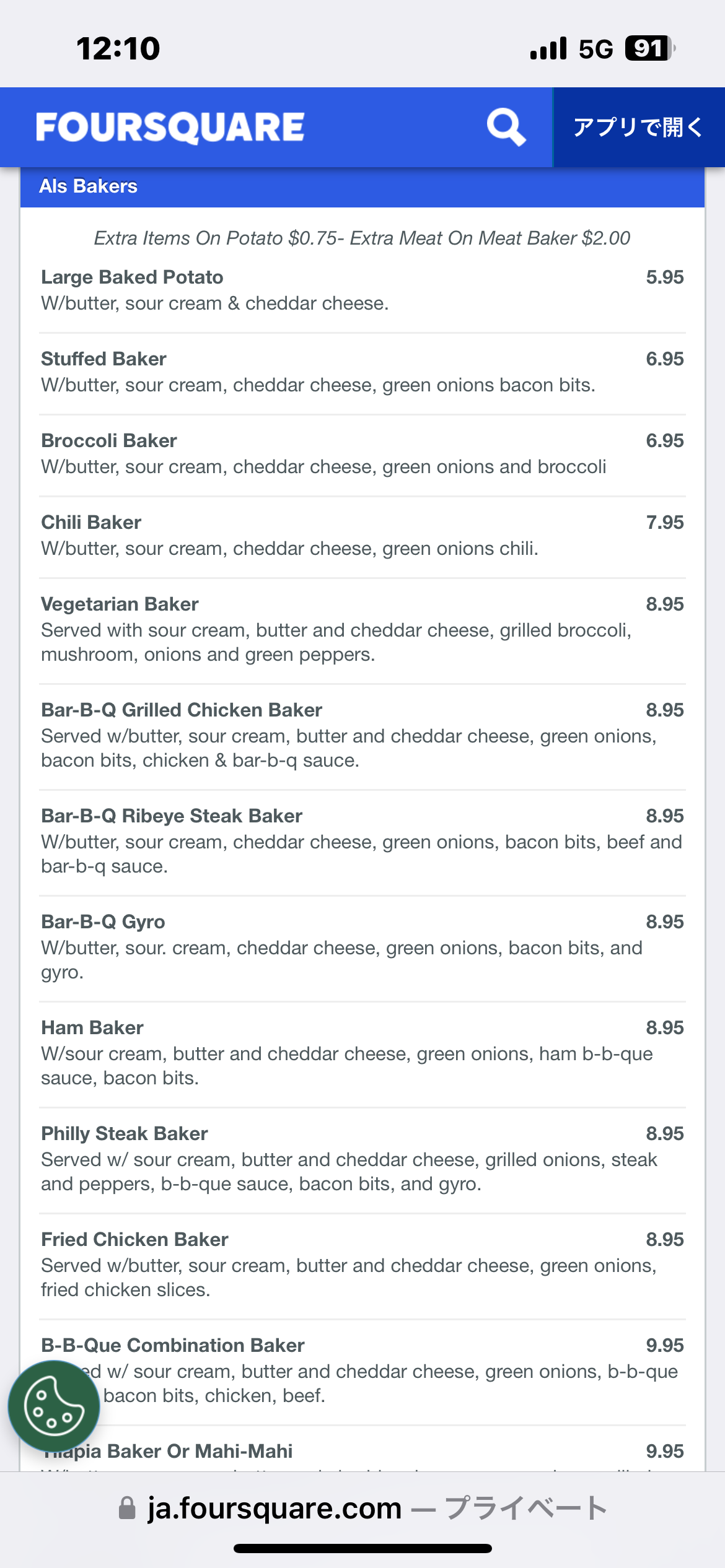The height and width of the screenshot is (1568, 725).
Task: Tap the アプリで開く button
Action: 638,128
